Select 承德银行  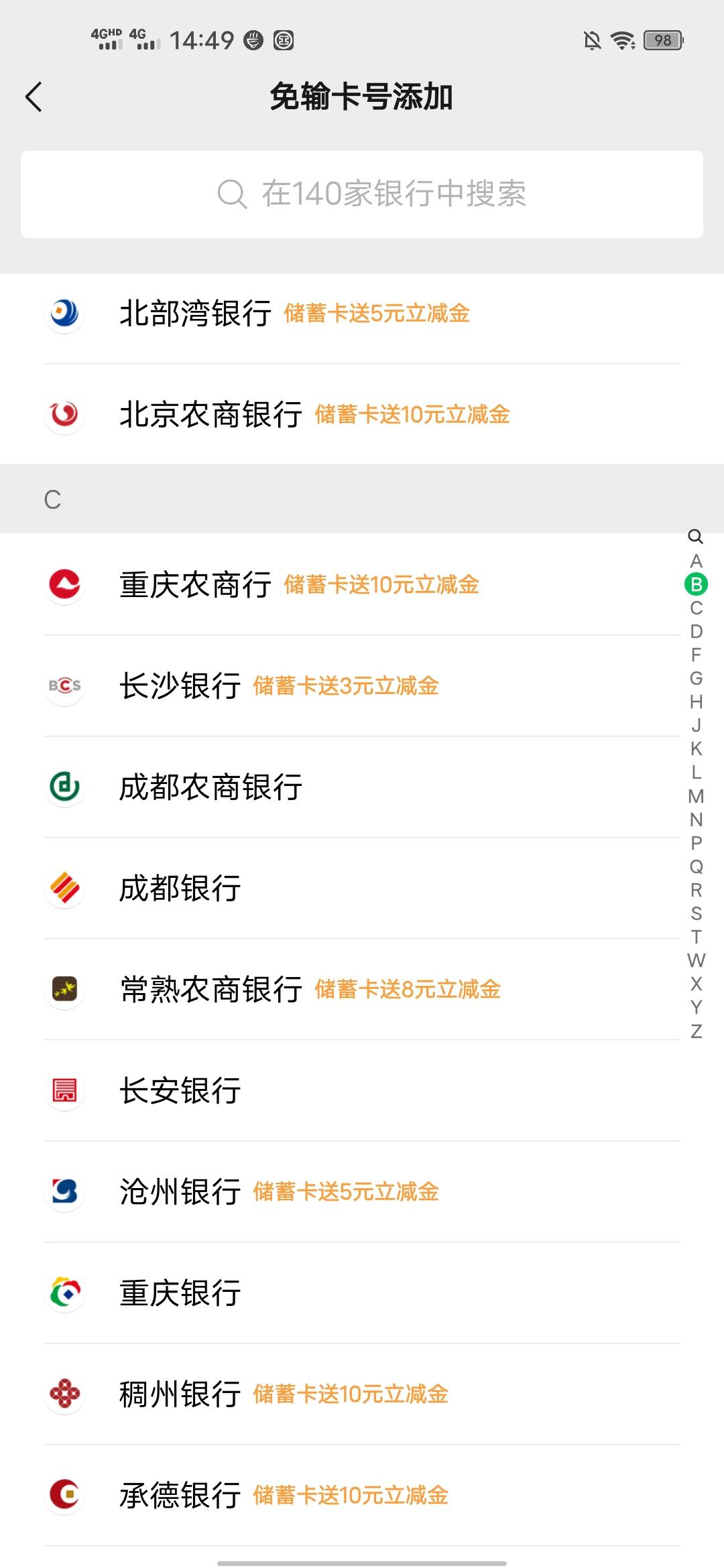click(362, 1495)
